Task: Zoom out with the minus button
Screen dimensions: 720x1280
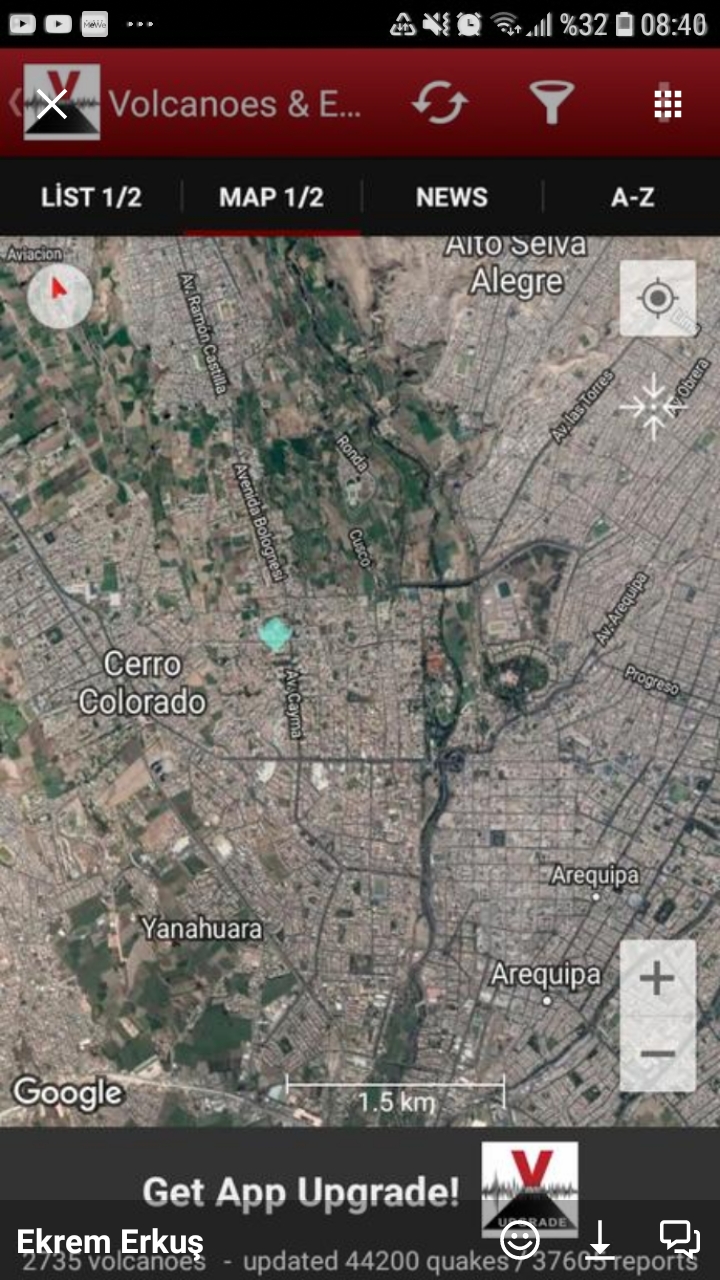Action: click(657, 1054)
